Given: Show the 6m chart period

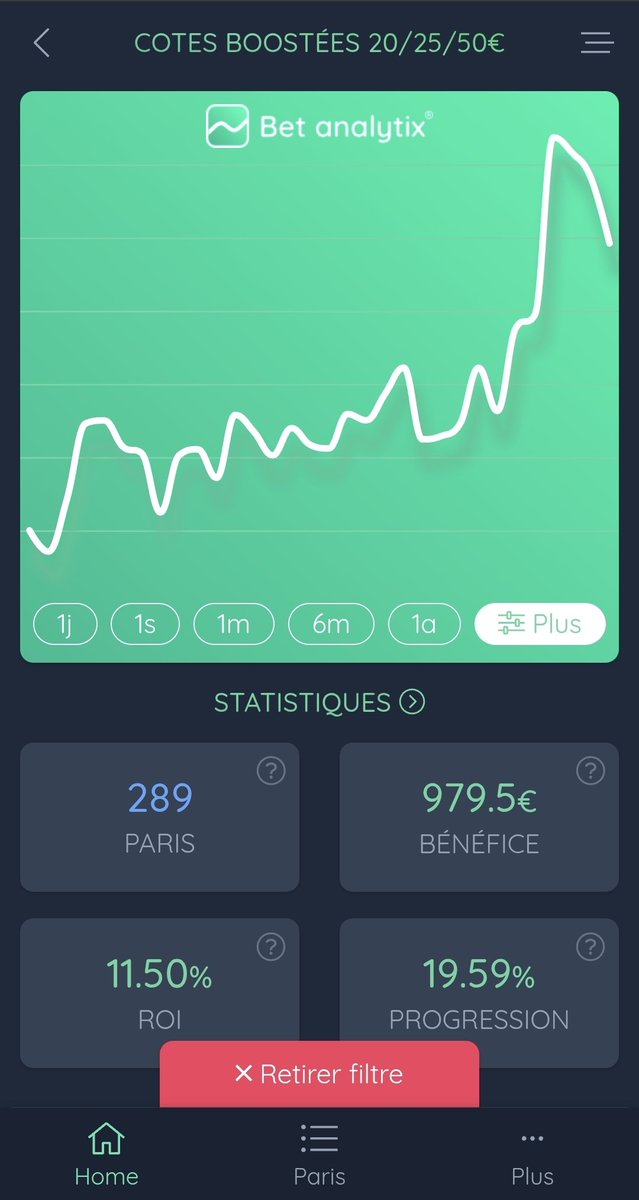Looking at the screenshot, I should 331,624.
